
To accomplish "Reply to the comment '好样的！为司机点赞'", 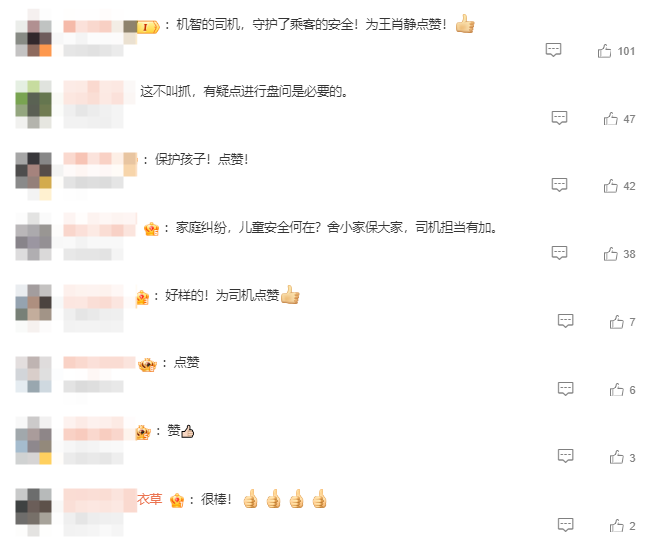I will pyautogui.click(x=565, y=321).
